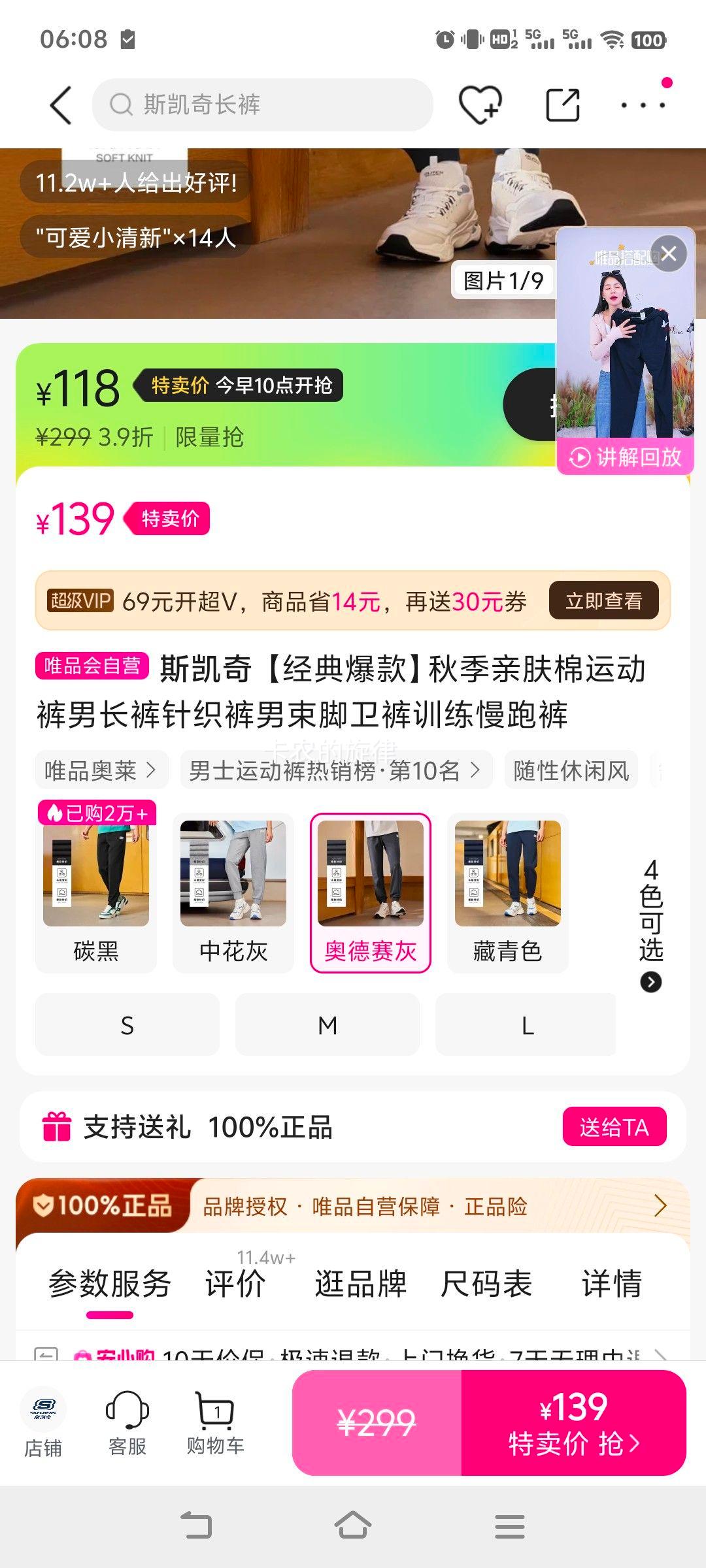Tap 送给TA gift button

(614, 1126)
